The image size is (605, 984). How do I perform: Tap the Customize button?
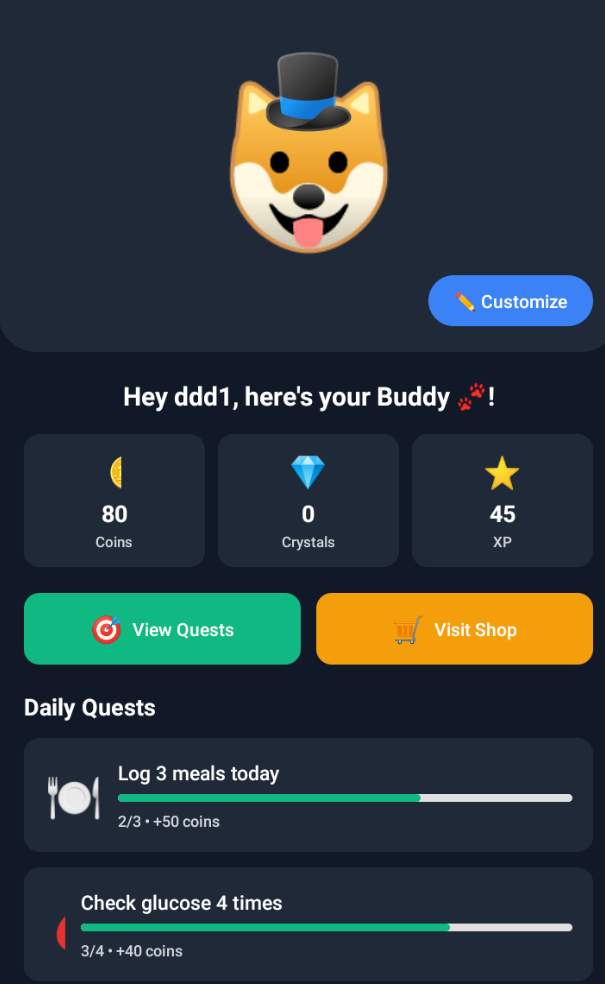pyautogui.click(x=510, y=301)
